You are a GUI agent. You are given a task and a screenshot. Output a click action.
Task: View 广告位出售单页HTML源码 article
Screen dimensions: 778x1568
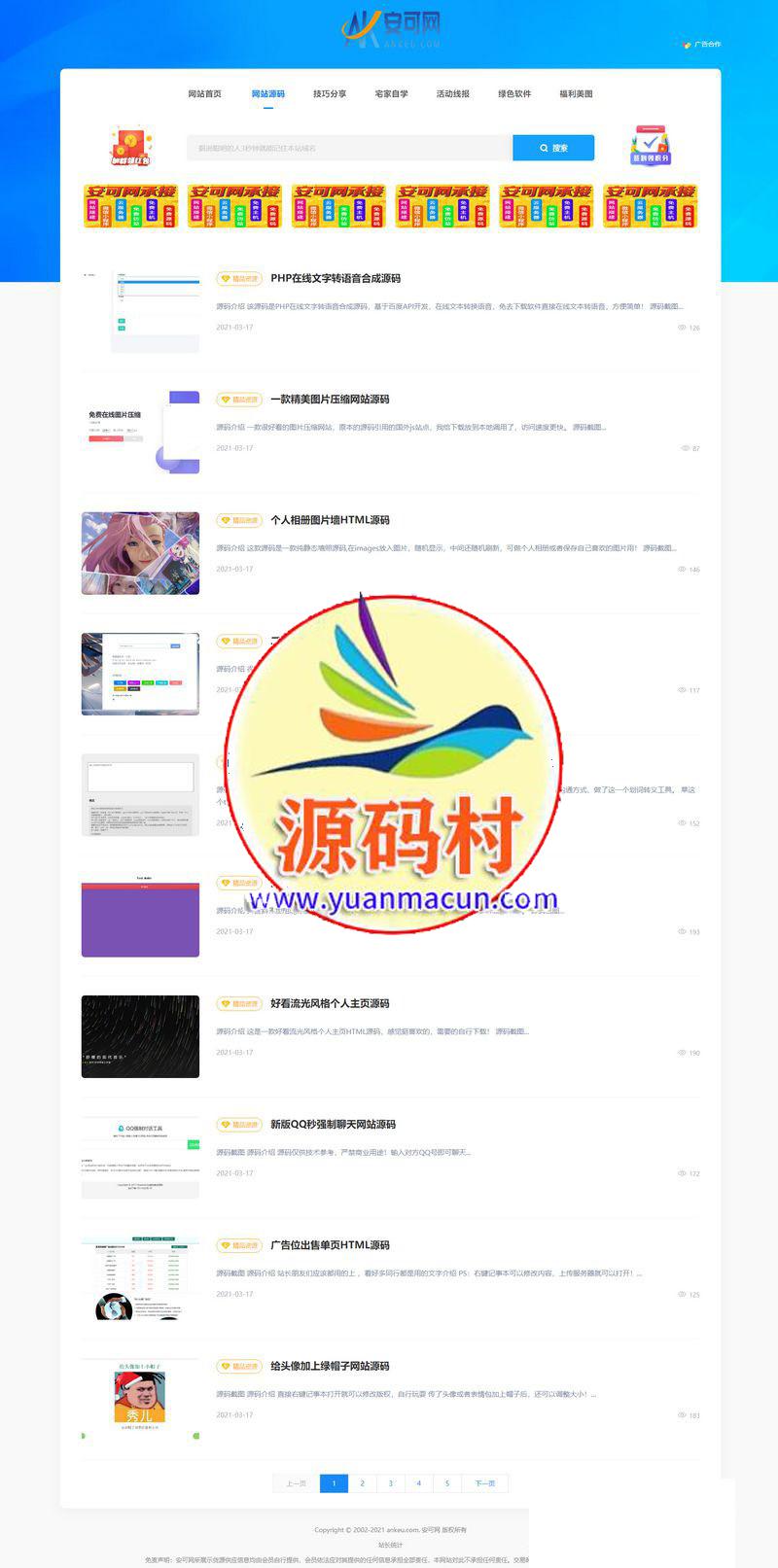click(x=329, y=1245)
